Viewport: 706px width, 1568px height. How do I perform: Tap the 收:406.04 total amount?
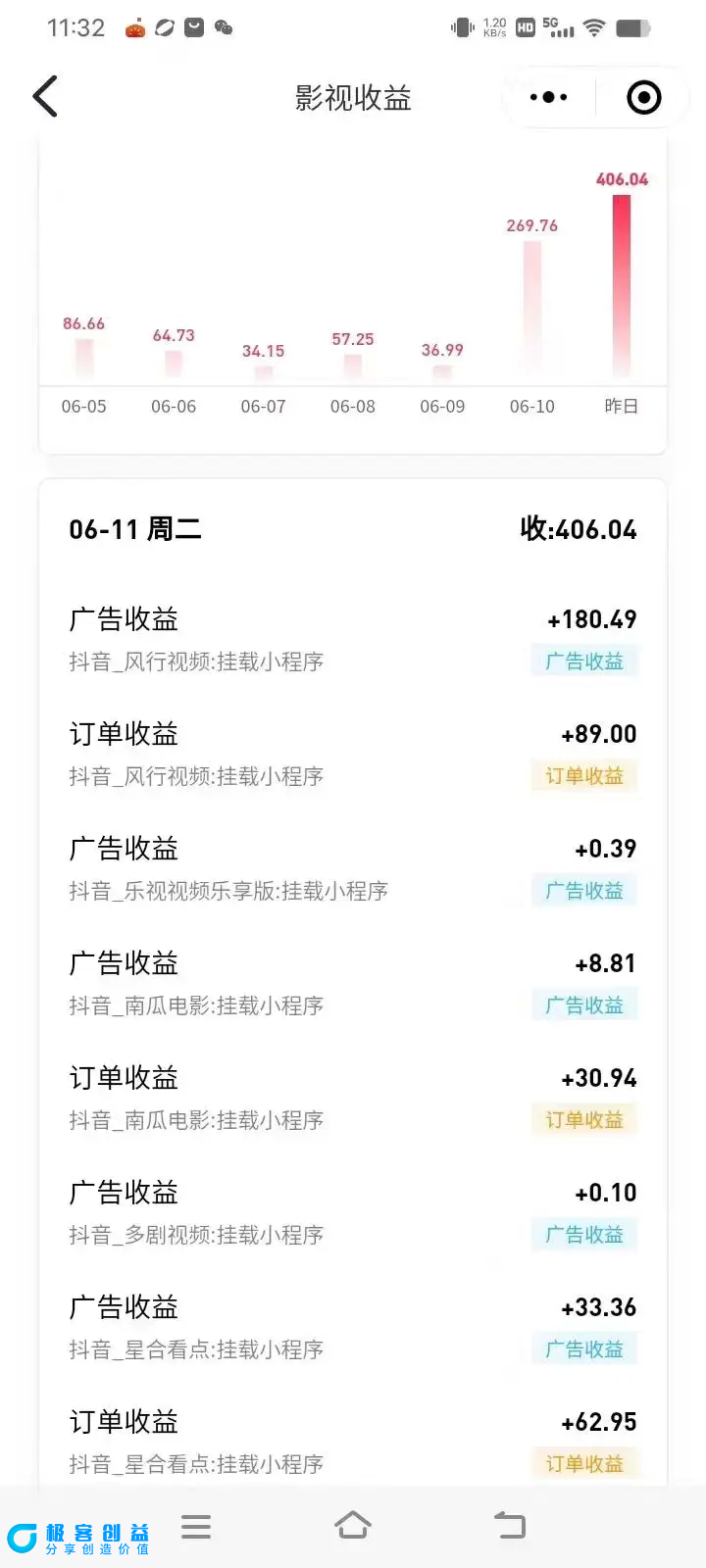point(579,528)
